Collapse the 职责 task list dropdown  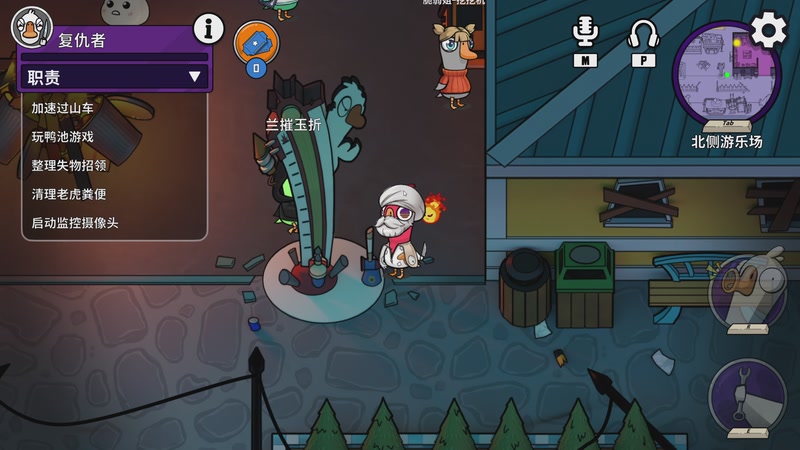click(194, 77)
